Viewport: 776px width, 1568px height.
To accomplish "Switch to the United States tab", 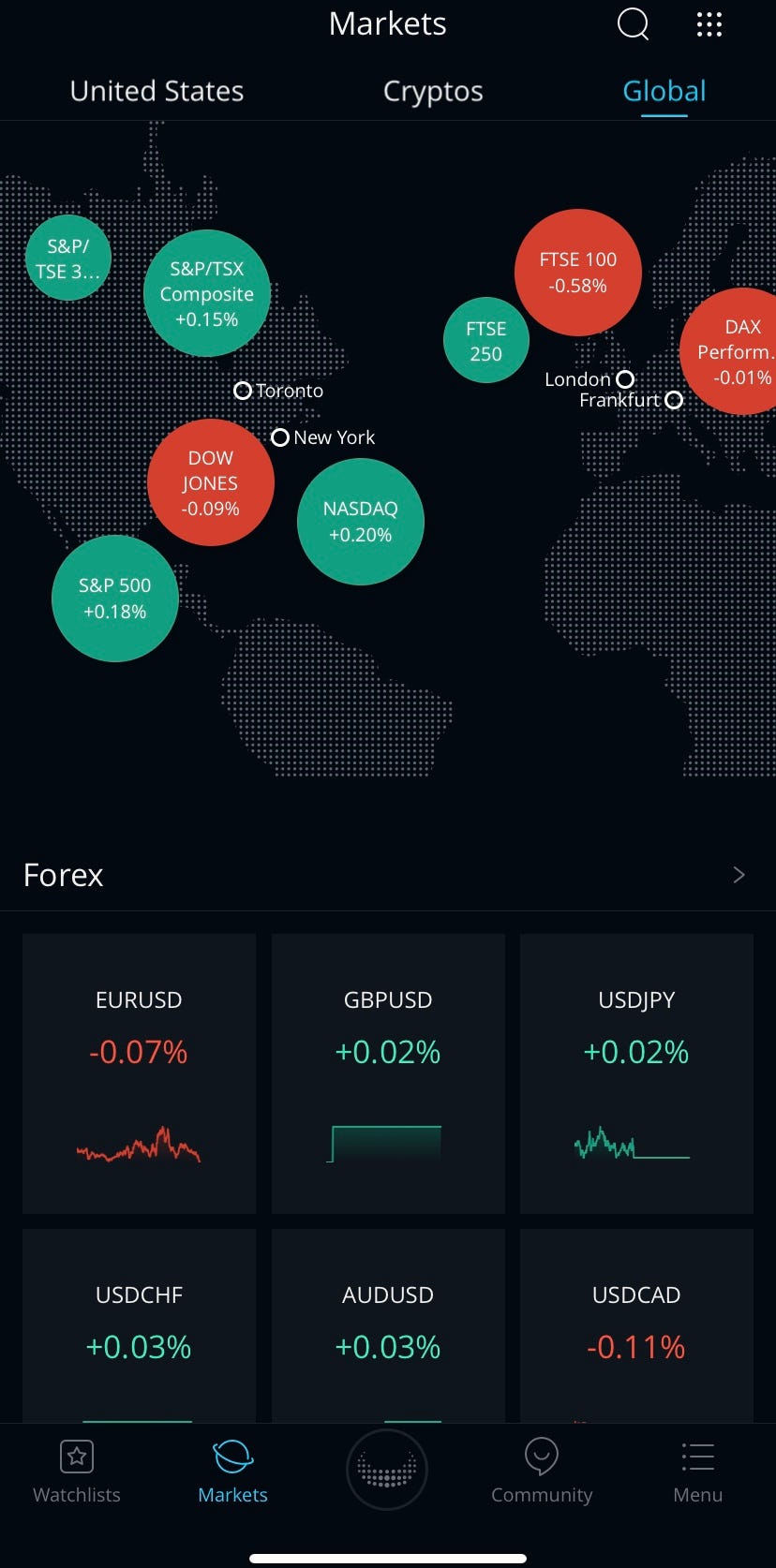I will 157,91.
